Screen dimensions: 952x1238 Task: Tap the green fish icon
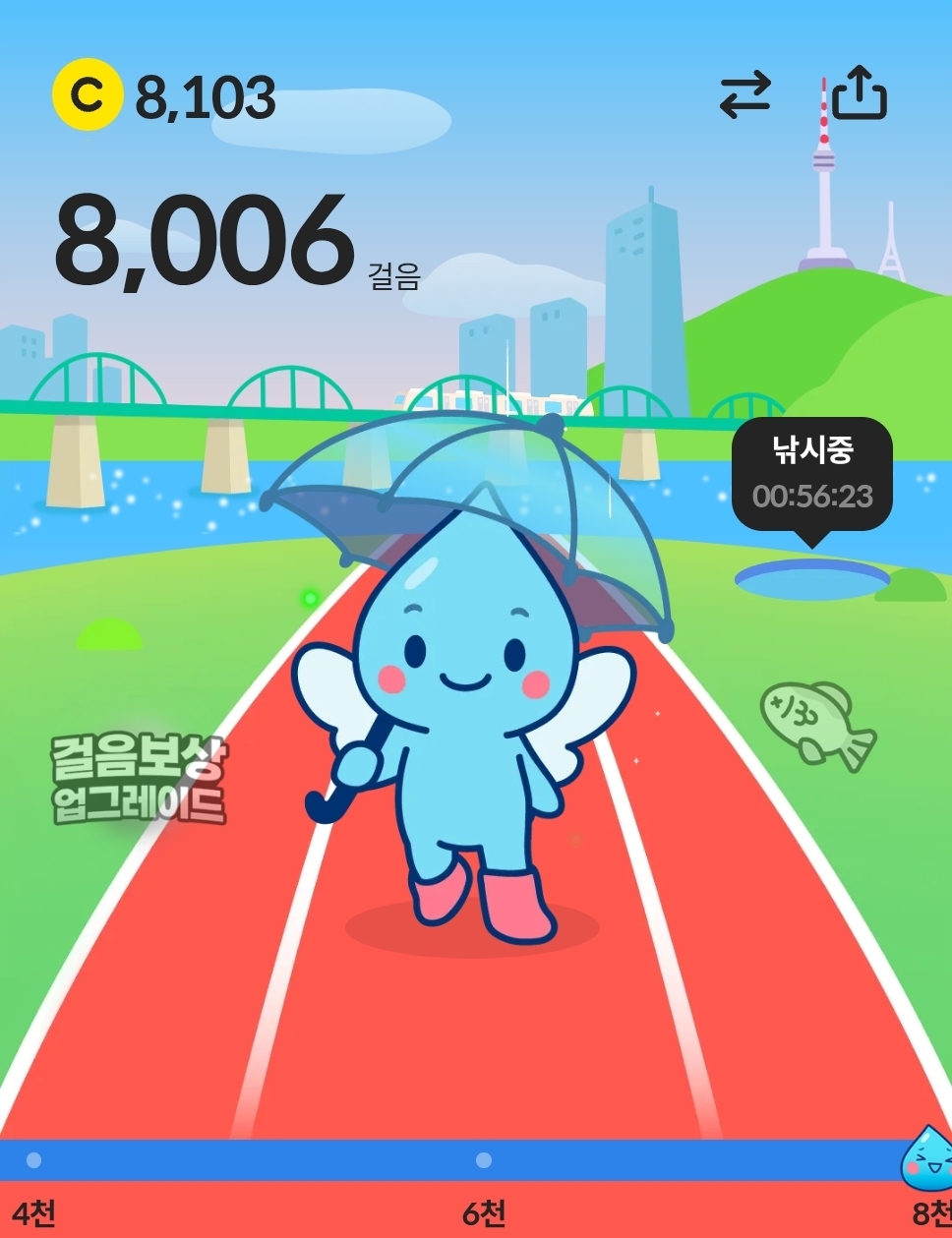point(816,725)
